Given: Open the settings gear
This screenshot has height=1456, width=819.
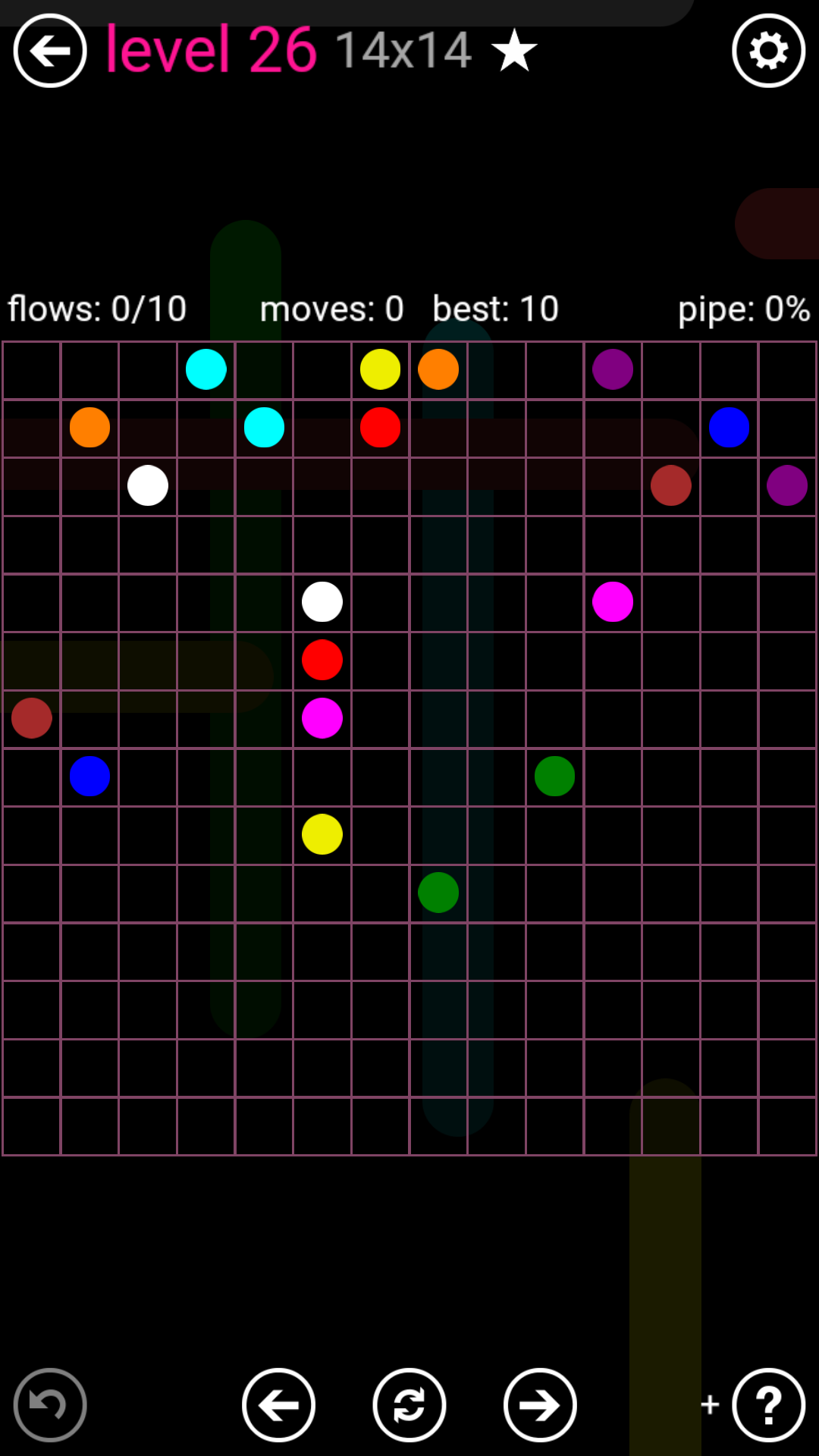Looking at the screenshot, I should click(768, 51).
